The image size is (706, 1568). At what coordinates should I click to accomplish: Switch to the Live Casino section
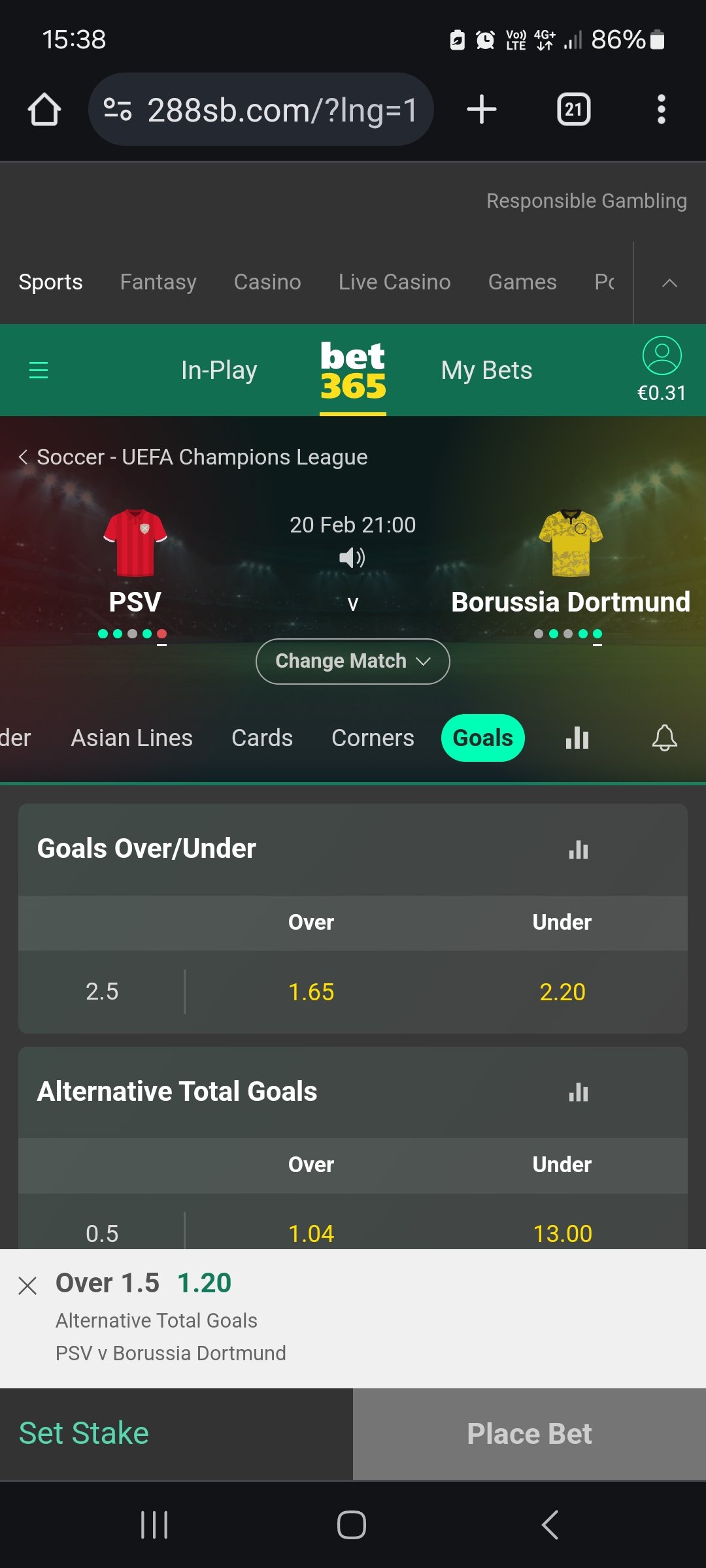394,282
